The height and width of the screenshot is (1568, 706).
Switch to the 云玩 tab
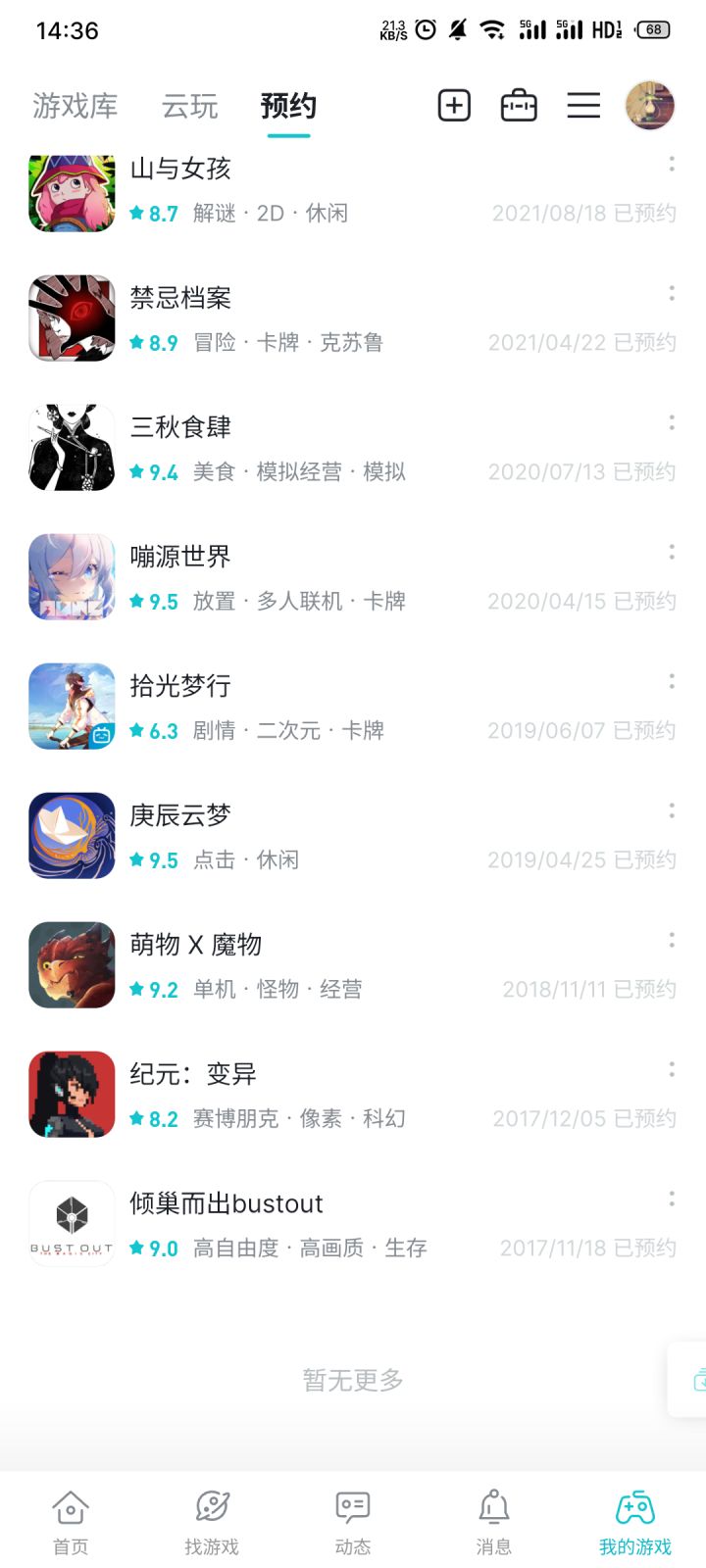pos(189,106)
